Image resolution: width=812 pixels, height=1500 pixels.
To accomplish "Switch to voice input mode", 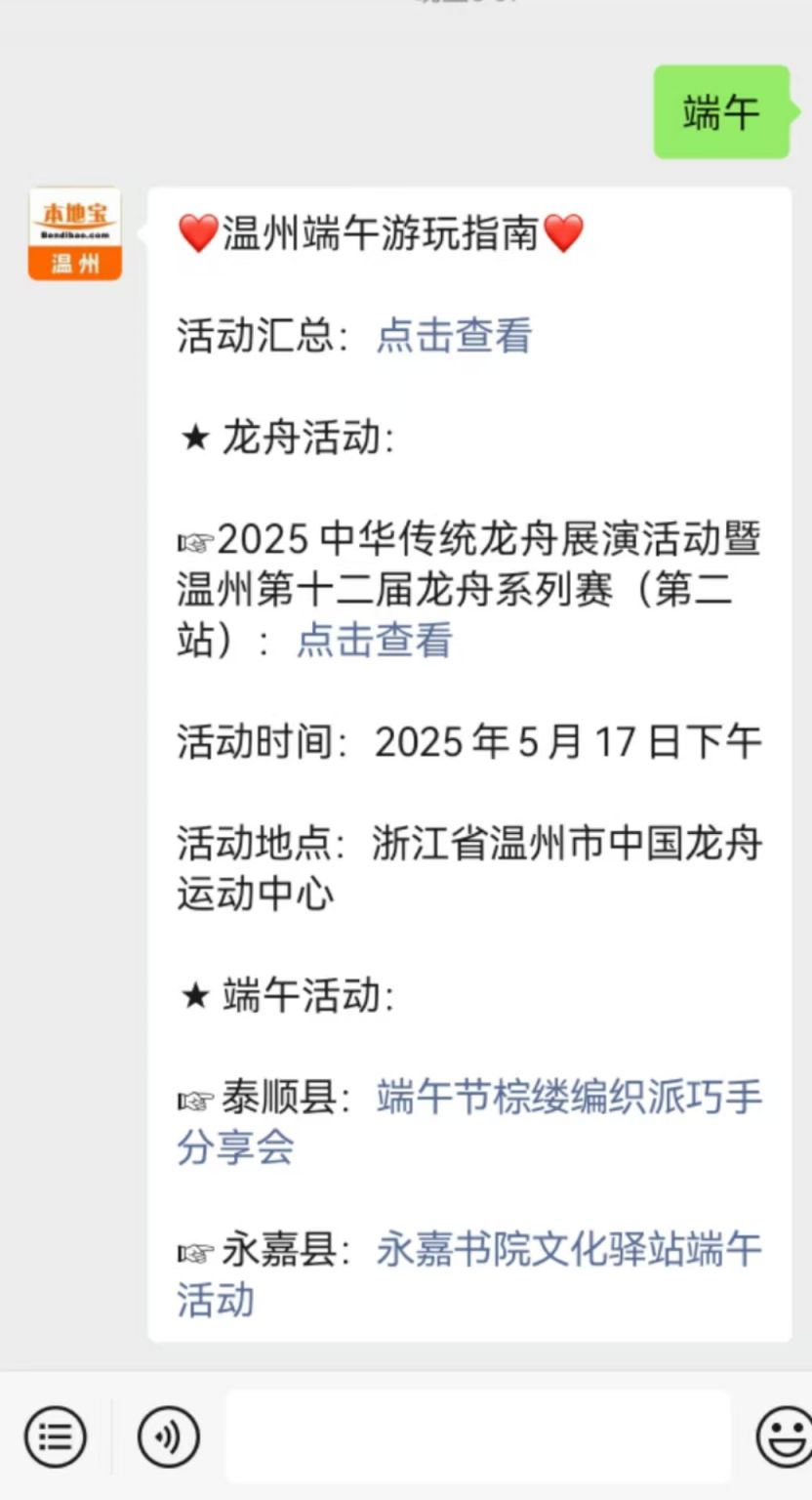I will (169, 1437).
